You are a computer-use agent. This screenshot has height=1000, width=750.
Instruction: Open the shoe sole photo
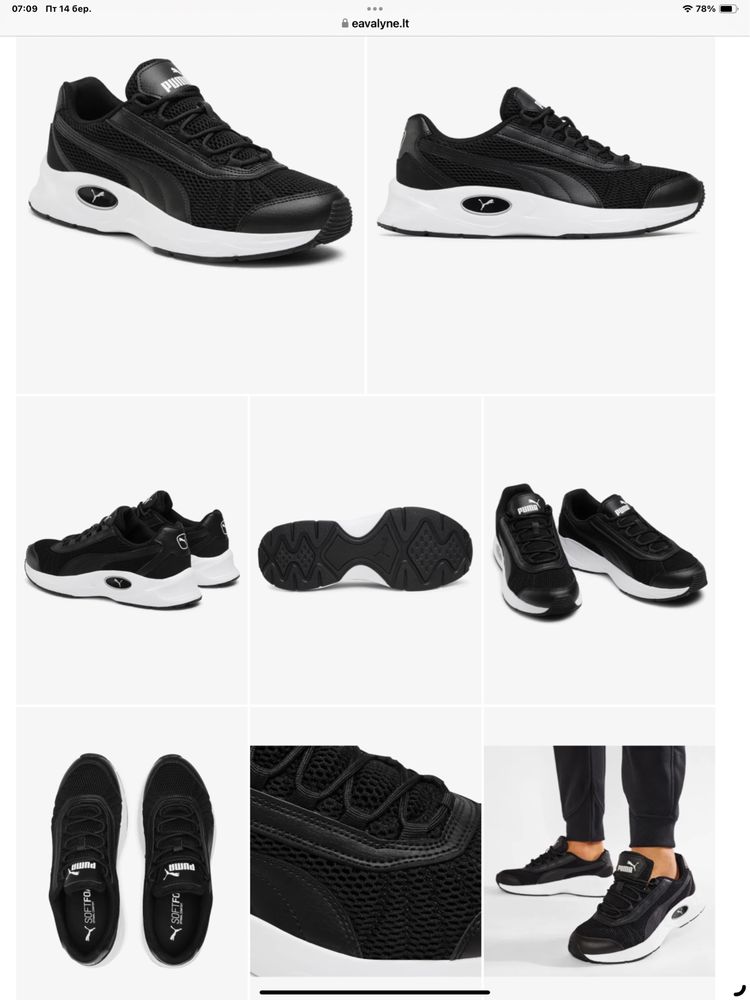[x=365, y=550]
